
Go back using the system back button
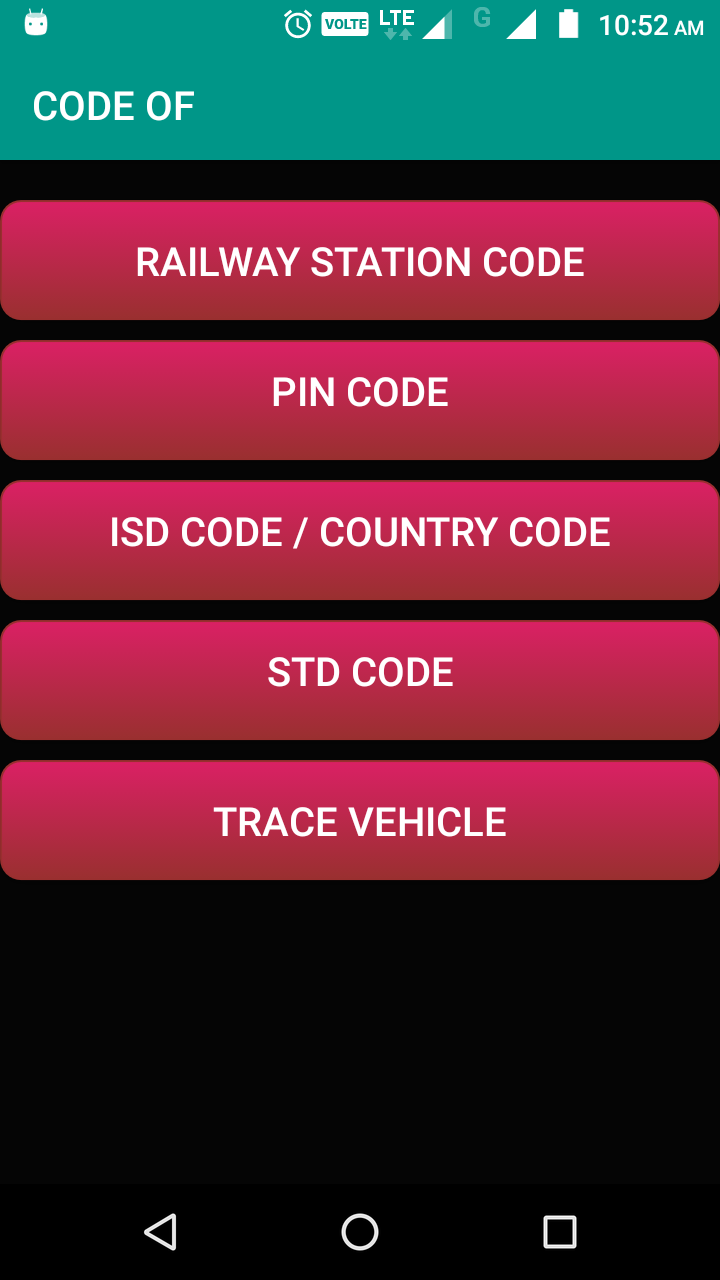[x=160, y=1231]
